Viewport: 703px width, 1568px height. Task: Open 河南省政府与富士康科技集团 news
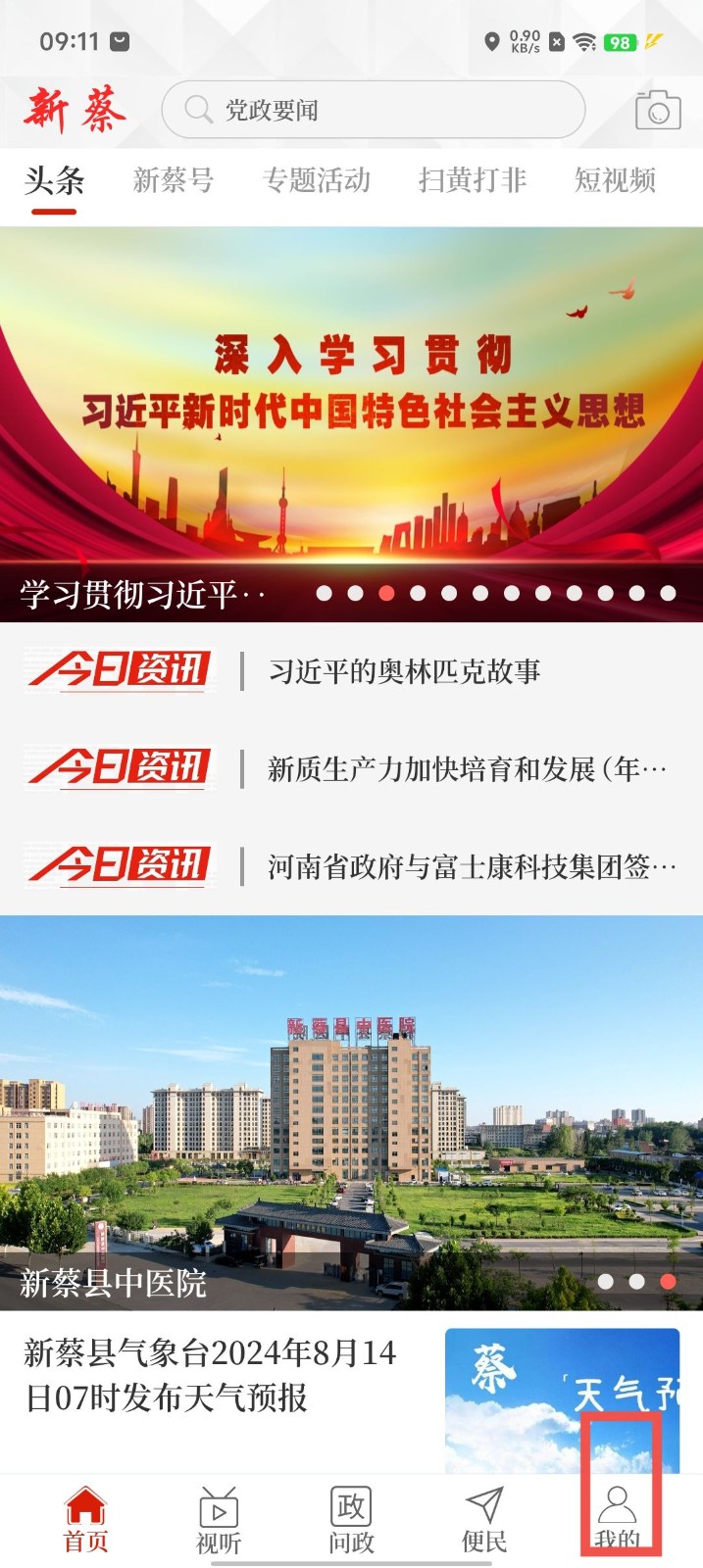471,866
